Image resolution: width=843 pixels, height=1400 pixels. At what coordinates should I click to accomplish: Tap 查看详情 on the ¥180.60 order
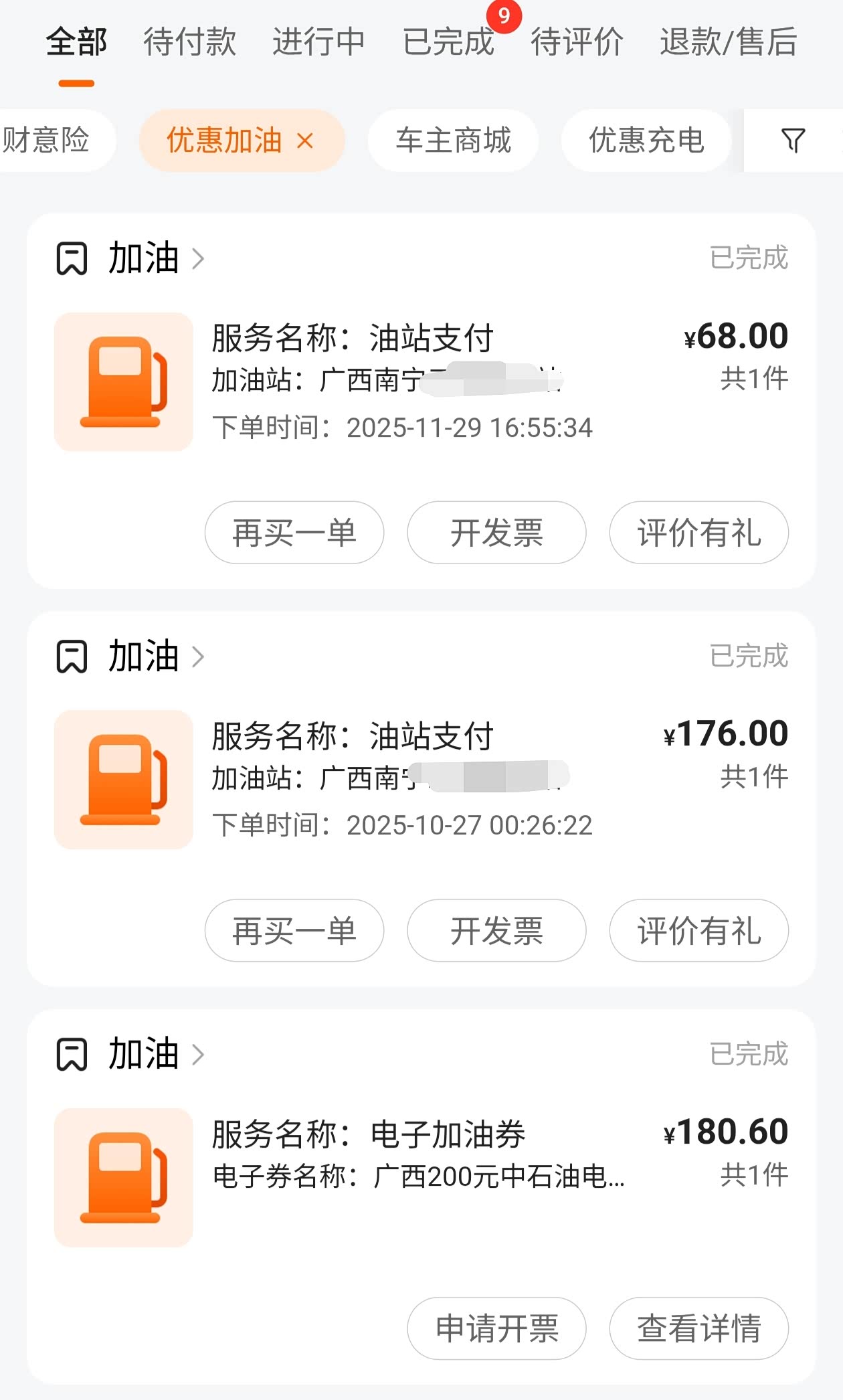click(698, 1328)
